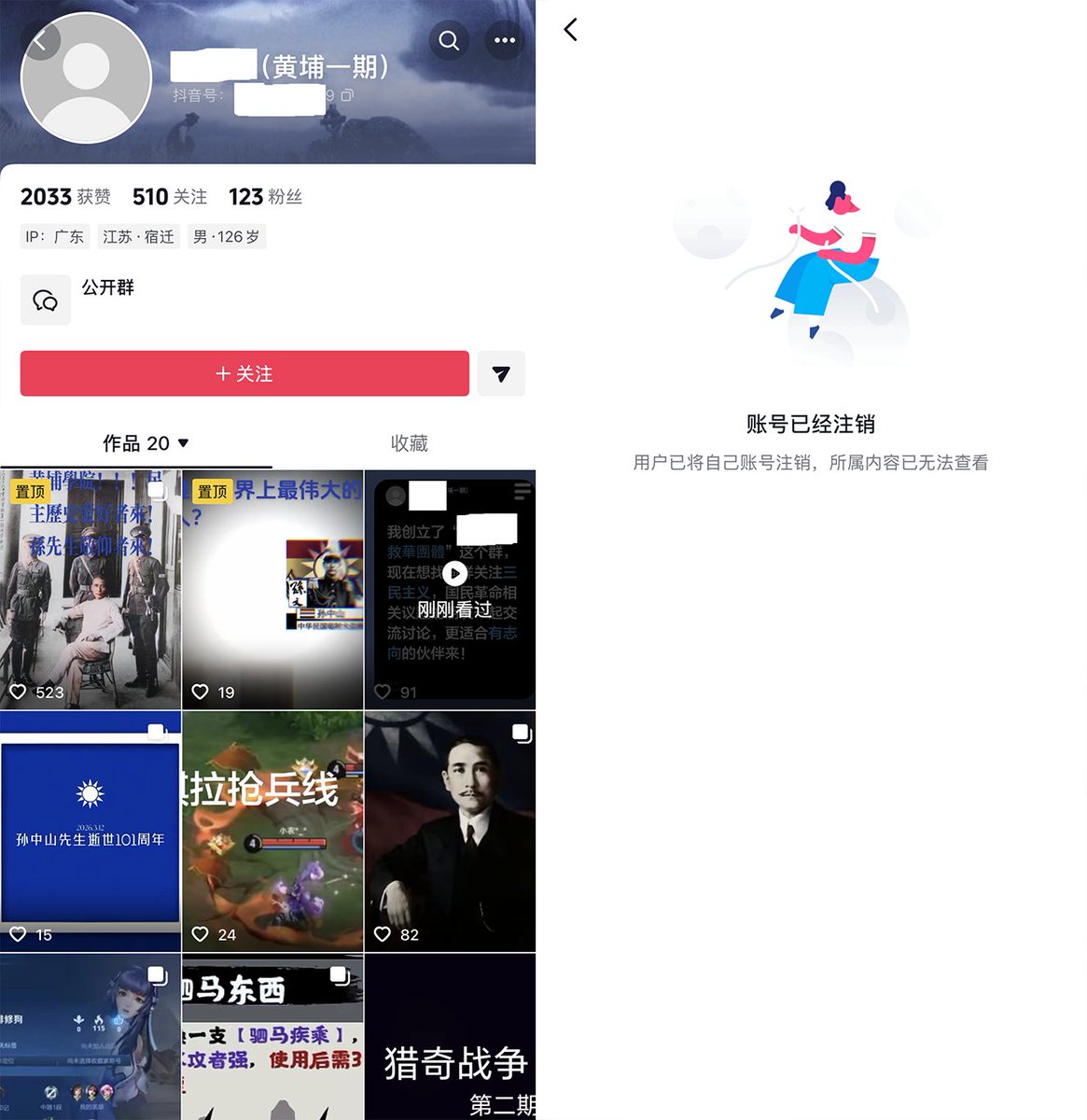
Task: Go back from the profile header
Action: (x=40, y=40)
